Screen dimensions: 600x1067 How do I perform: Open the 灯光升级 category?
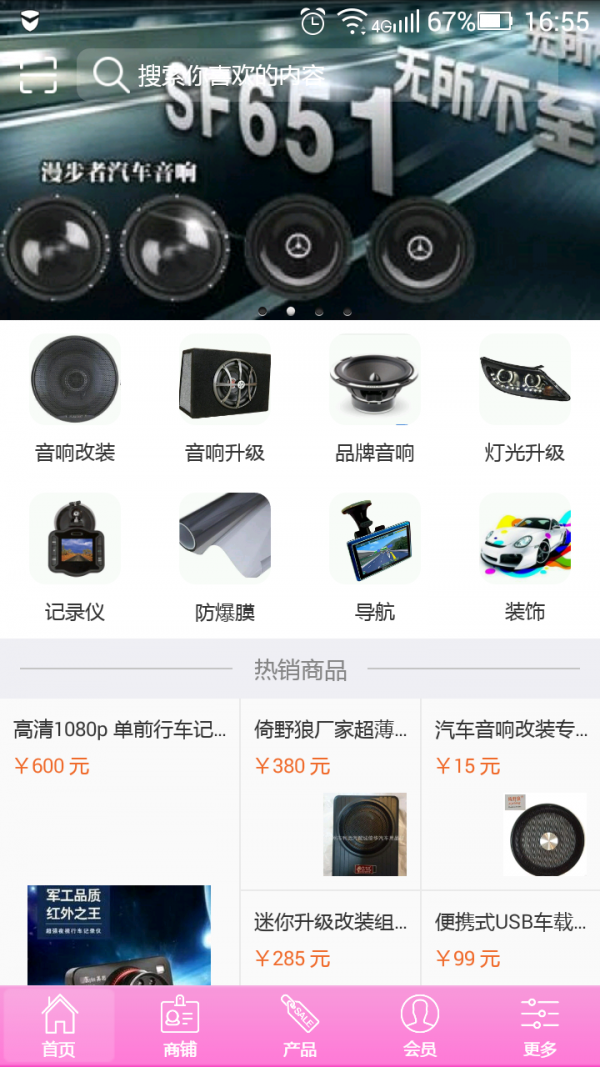[x=525, y=399]
